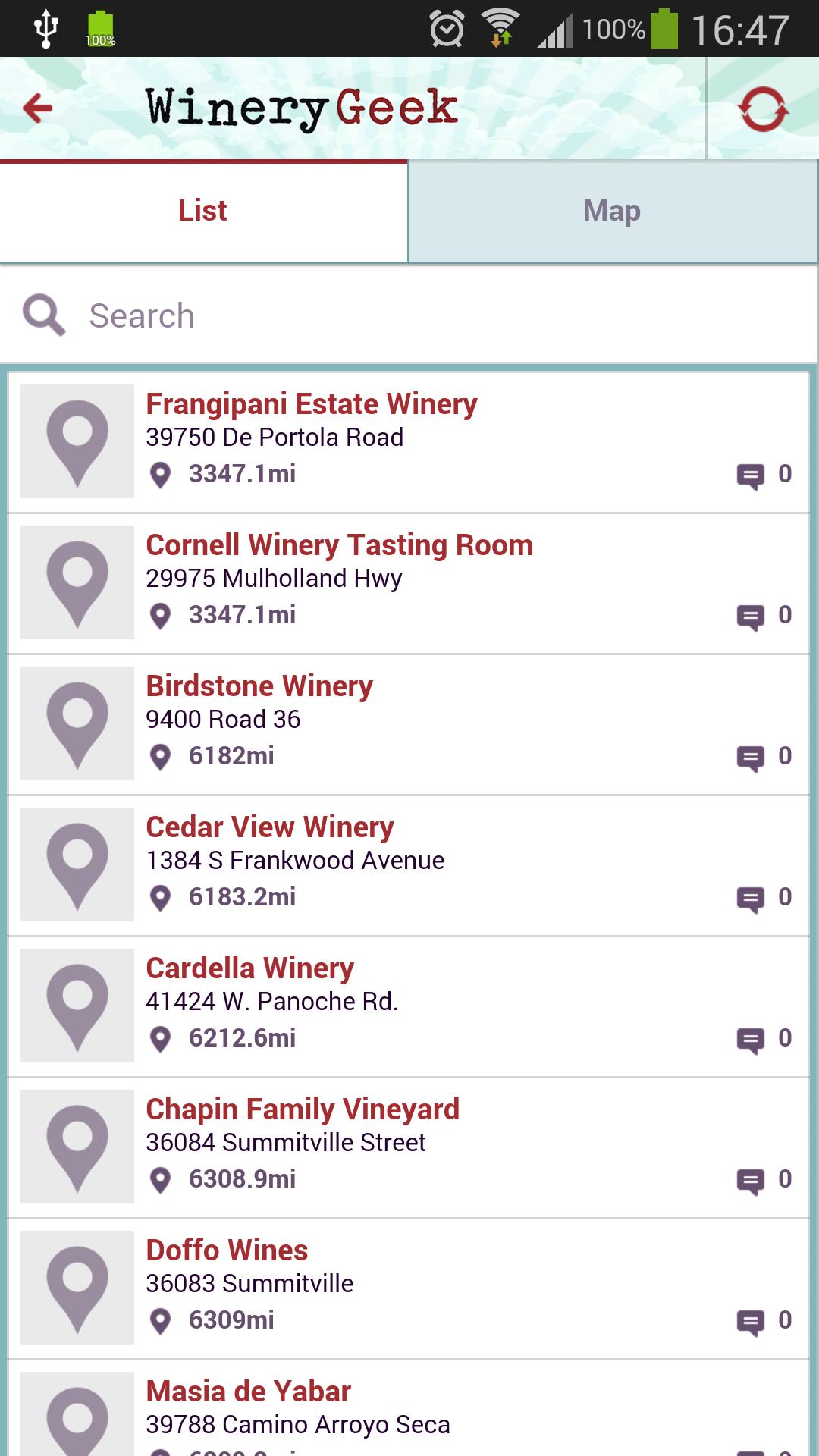Tap the comment bubble icon for Cornell Winery Tasting Room

point(751,616)
